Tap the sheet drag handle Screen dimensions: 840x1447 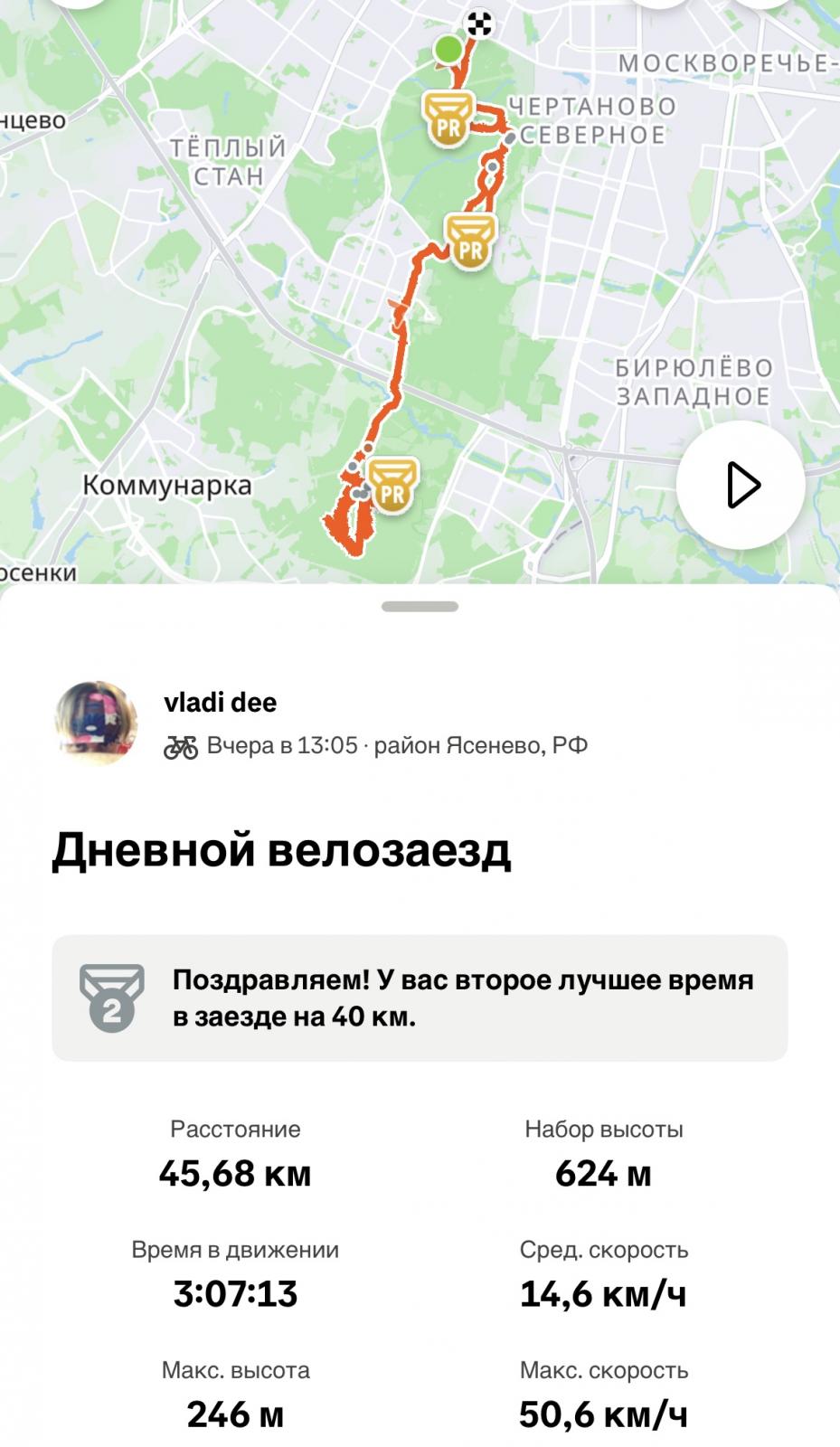tap(420, 607)
